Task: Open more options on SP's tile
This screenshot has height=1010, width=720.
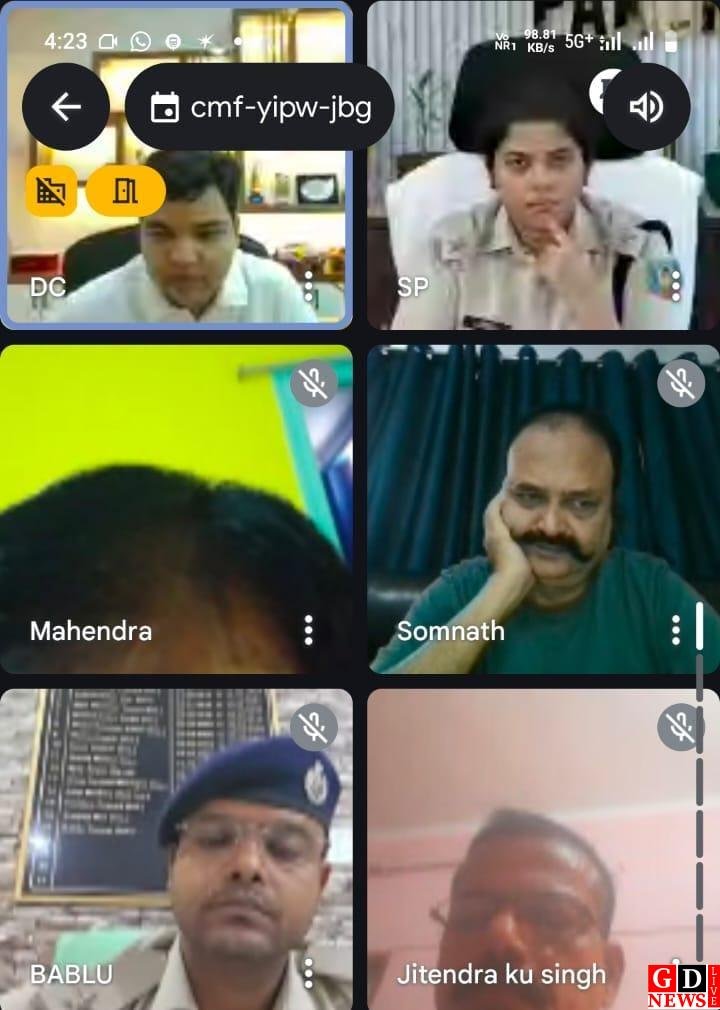Action: point(676,286)
